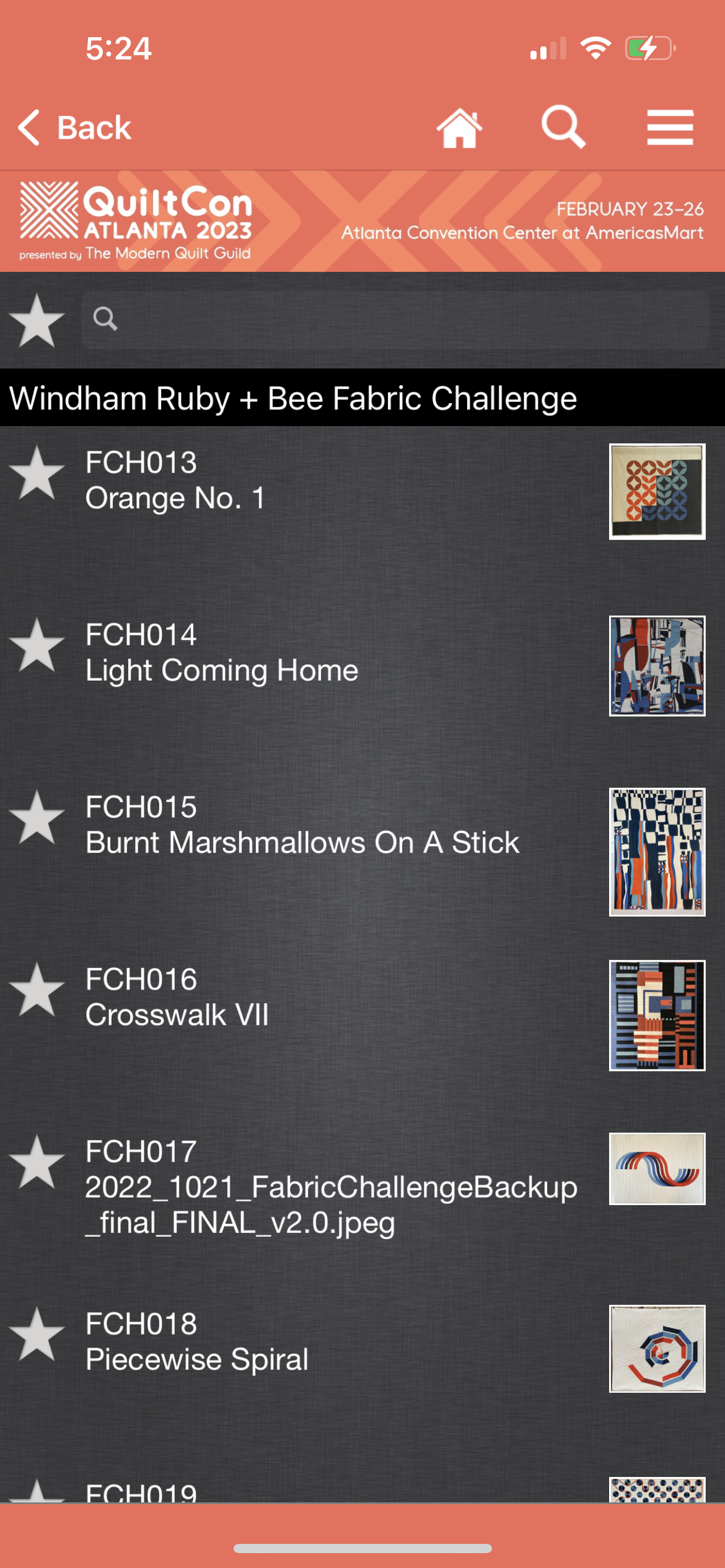Screen dimensions: 725x1568
Task: Star FCH015 Burnt Marshmallows On A Stick
Action: 37,817
